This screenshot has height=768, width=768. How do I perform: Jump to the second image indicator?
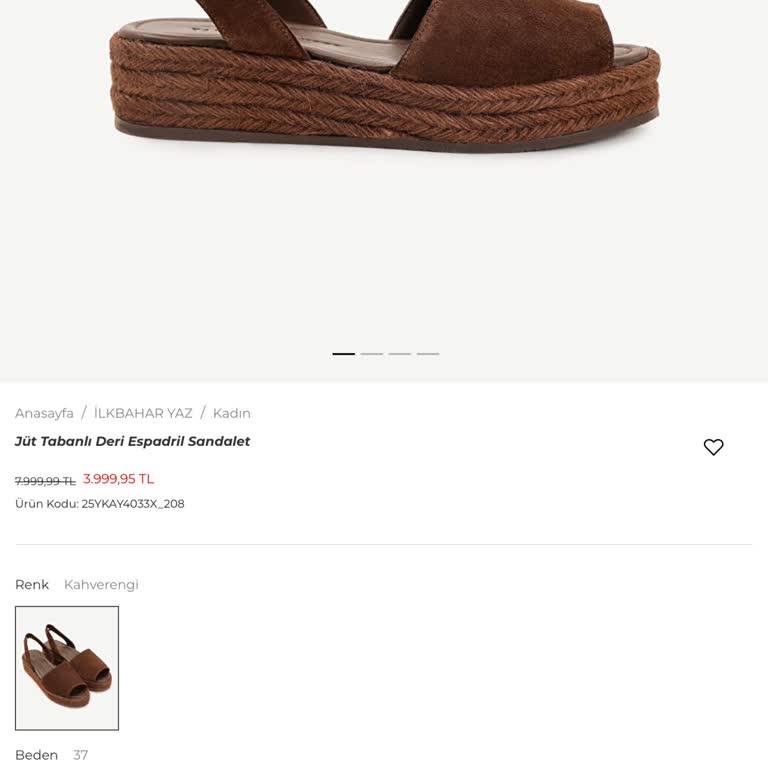(372, 354)
